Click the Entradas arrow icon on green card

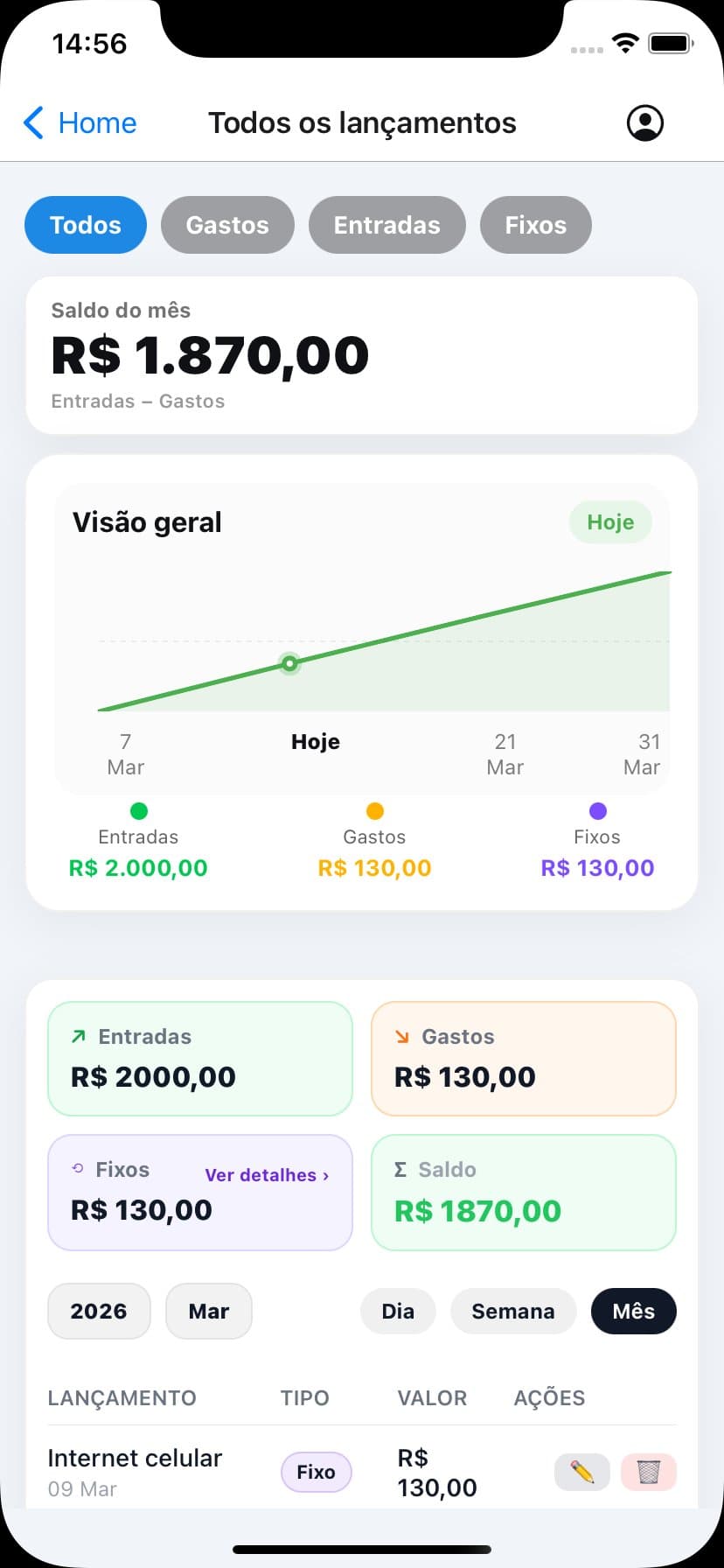78,1036
